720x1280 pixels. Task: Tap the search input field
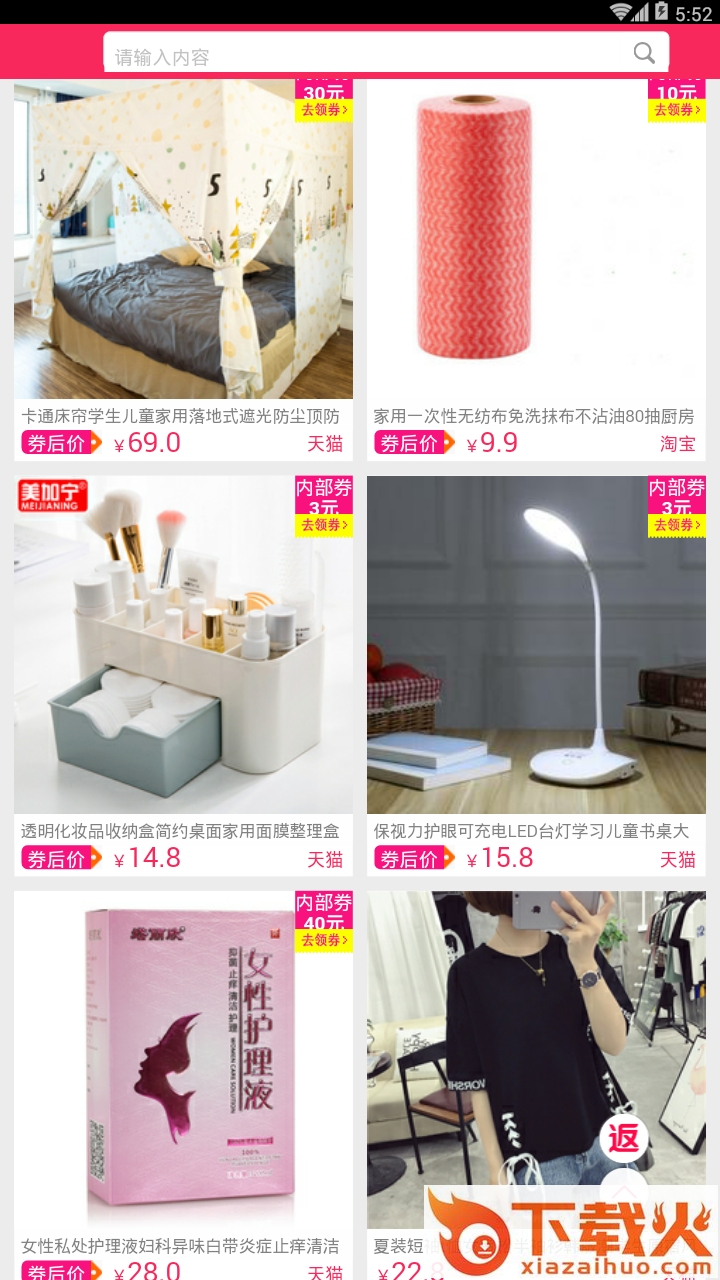tap(370, 56)
